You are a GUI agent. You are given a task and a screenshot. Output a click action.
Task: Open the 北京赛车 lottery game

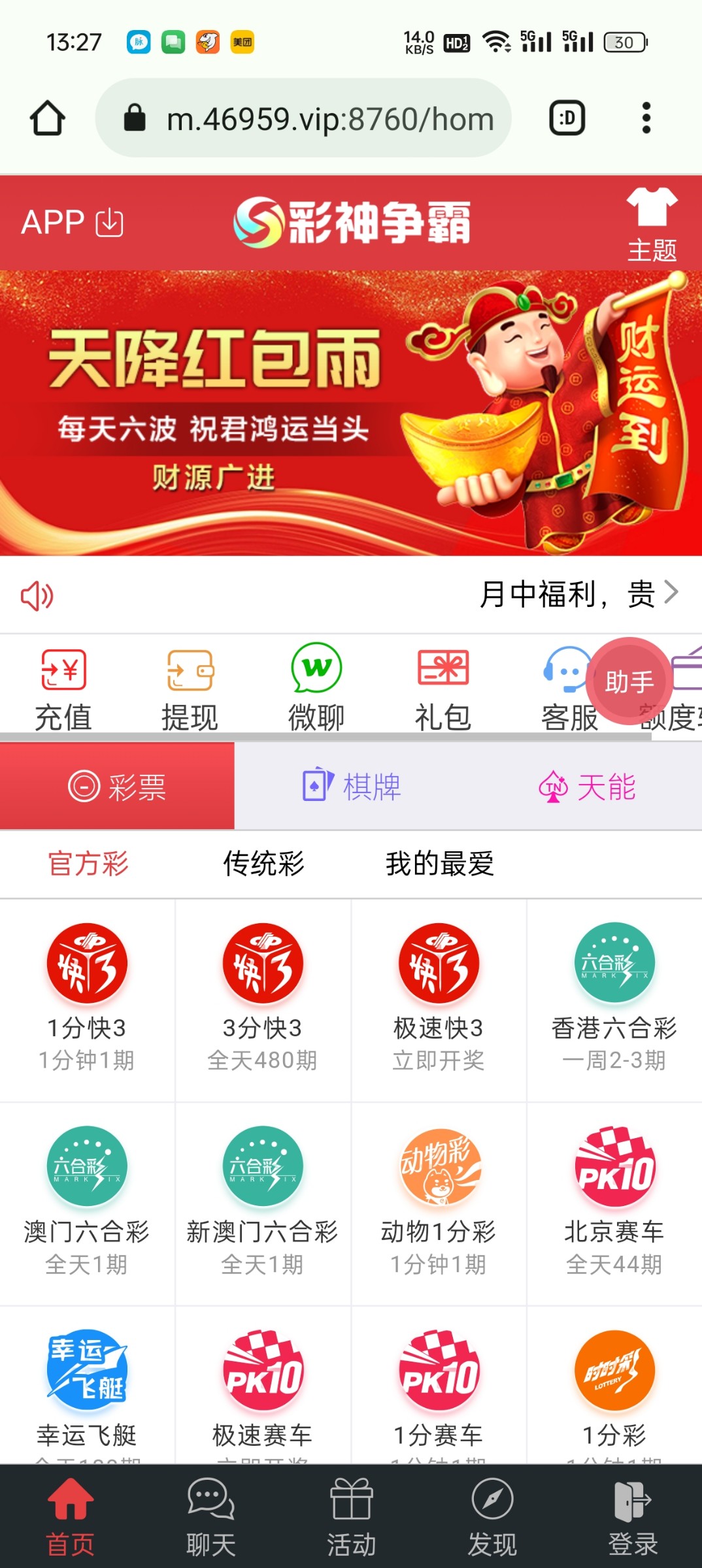(x=614, y=1202)
